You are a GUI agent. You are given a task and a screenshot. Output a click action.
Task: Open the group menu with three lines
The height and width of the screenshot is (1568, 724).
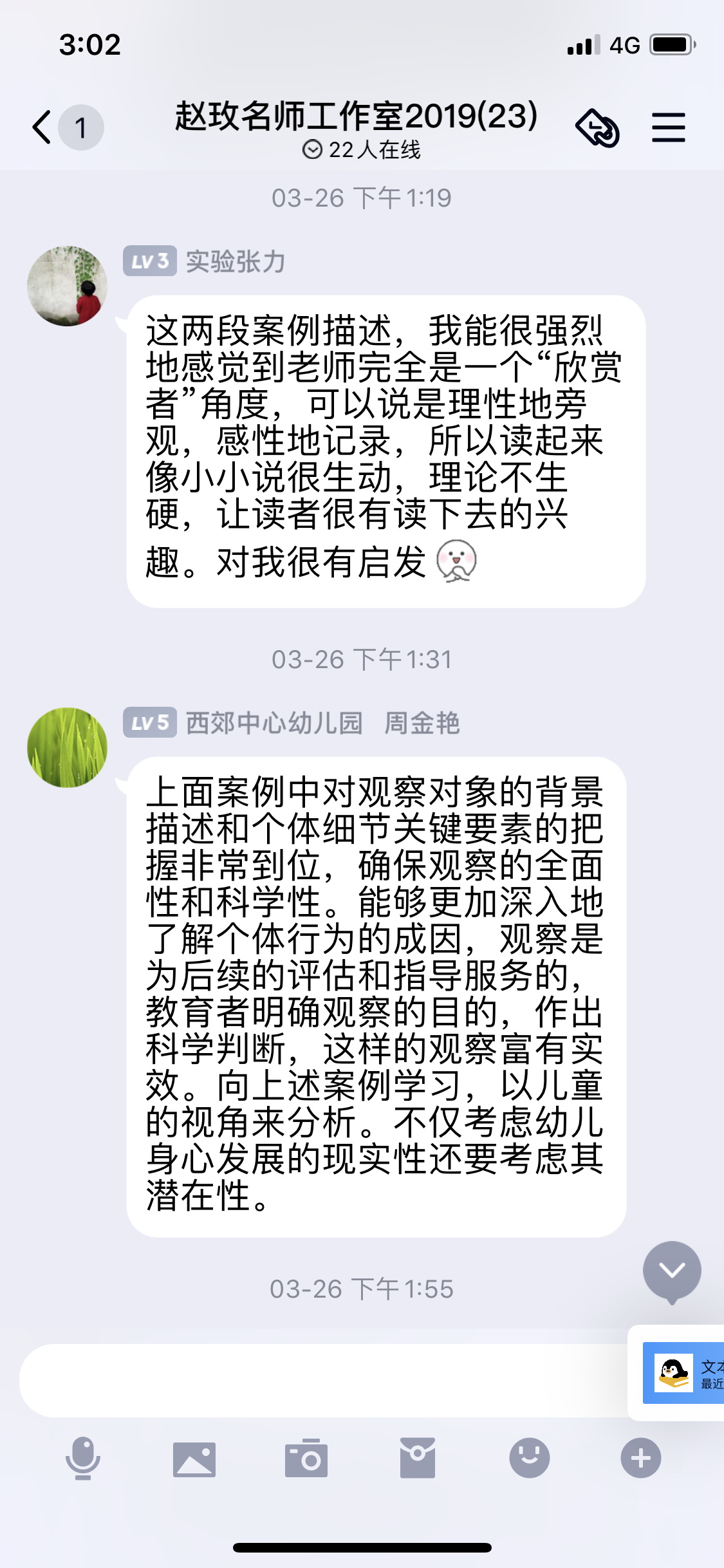pos(668,127)
